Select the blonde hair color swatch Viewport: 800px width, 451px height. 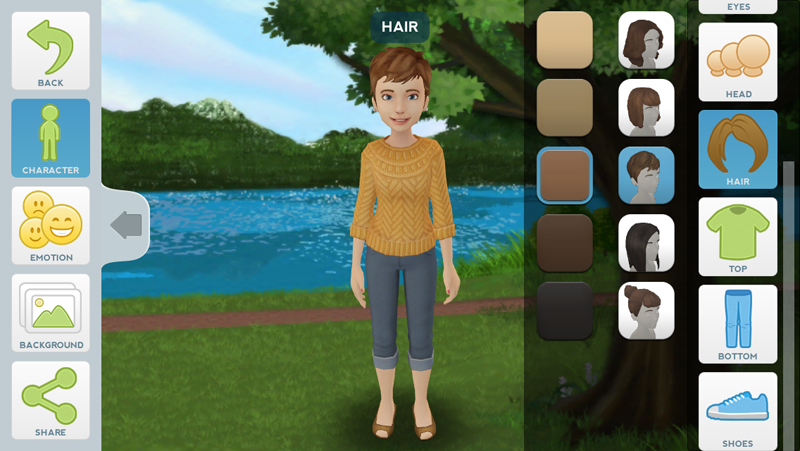565,40
